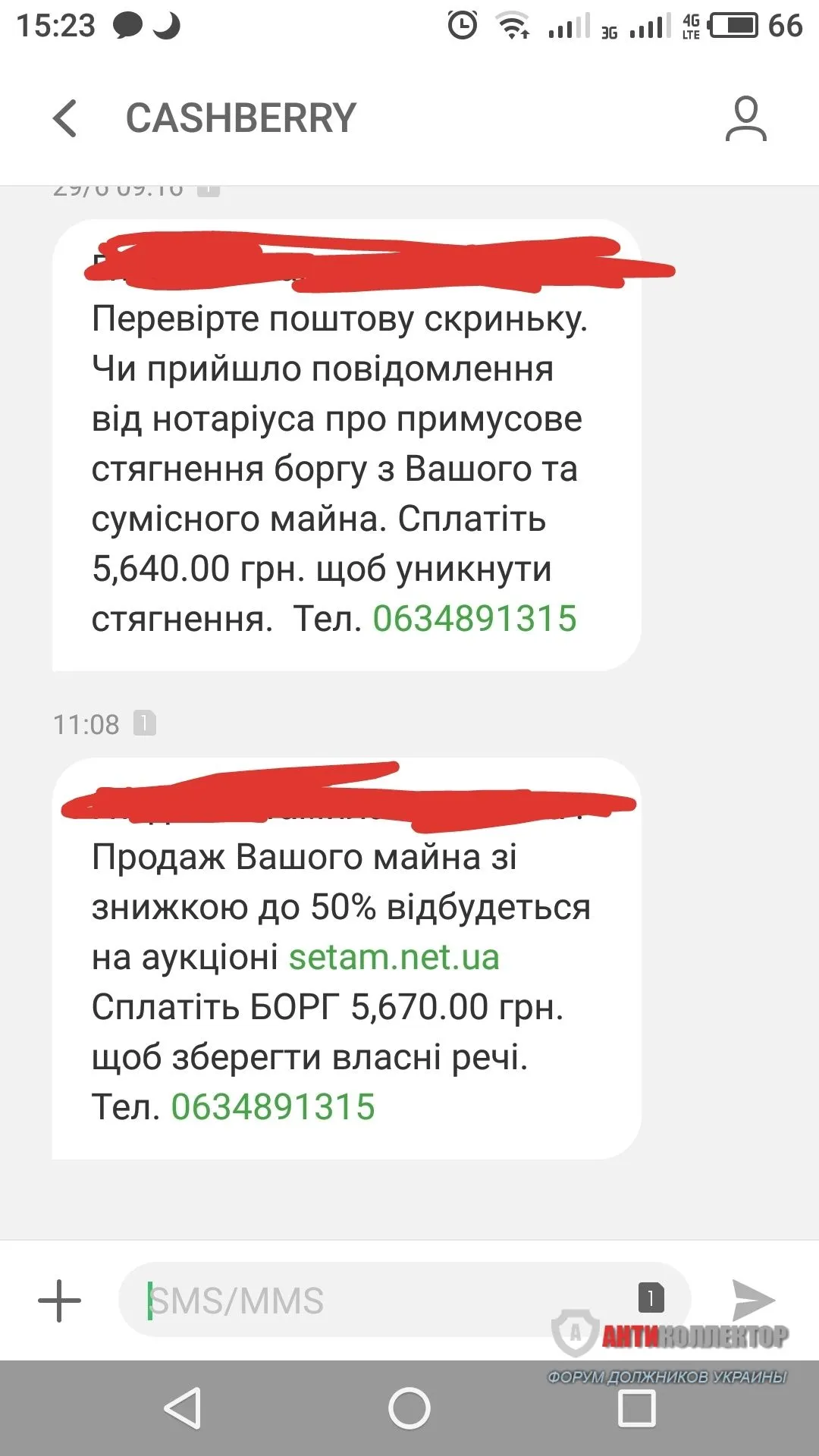Switch SIM card in the message field

651,1298
